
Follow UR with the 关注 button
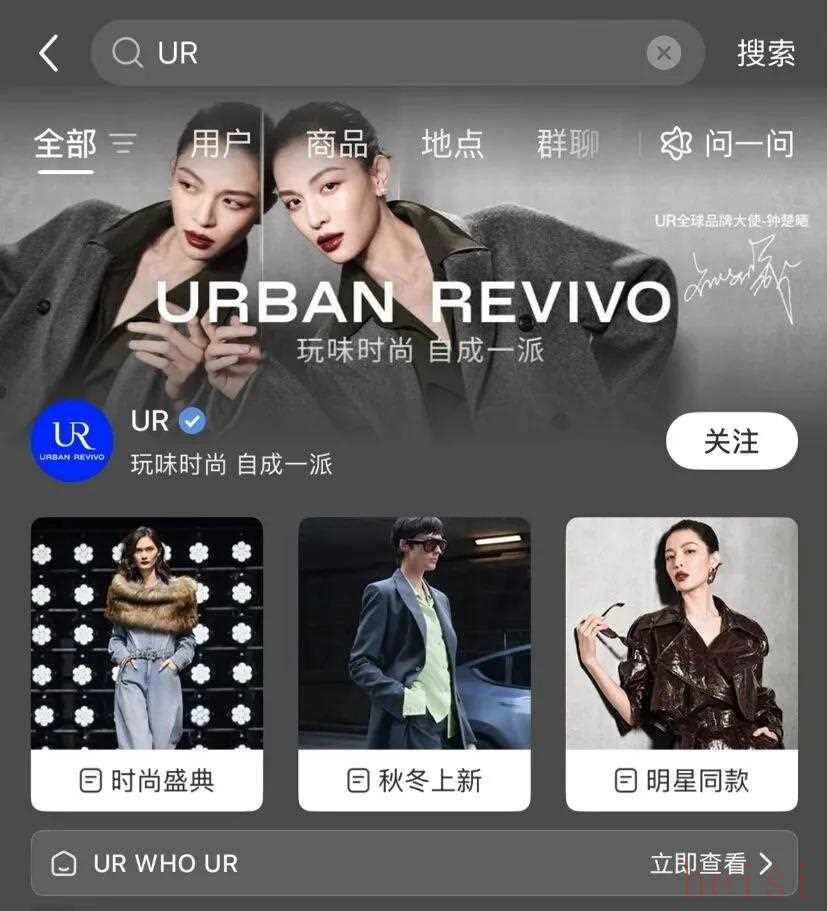[x=731, y=441]
